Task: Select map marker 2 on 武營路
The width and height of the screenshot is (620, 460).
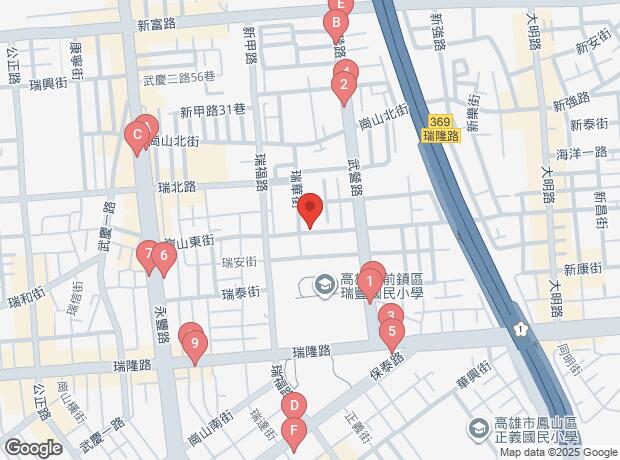Action: pyautogui.click(x=343, y=88)
